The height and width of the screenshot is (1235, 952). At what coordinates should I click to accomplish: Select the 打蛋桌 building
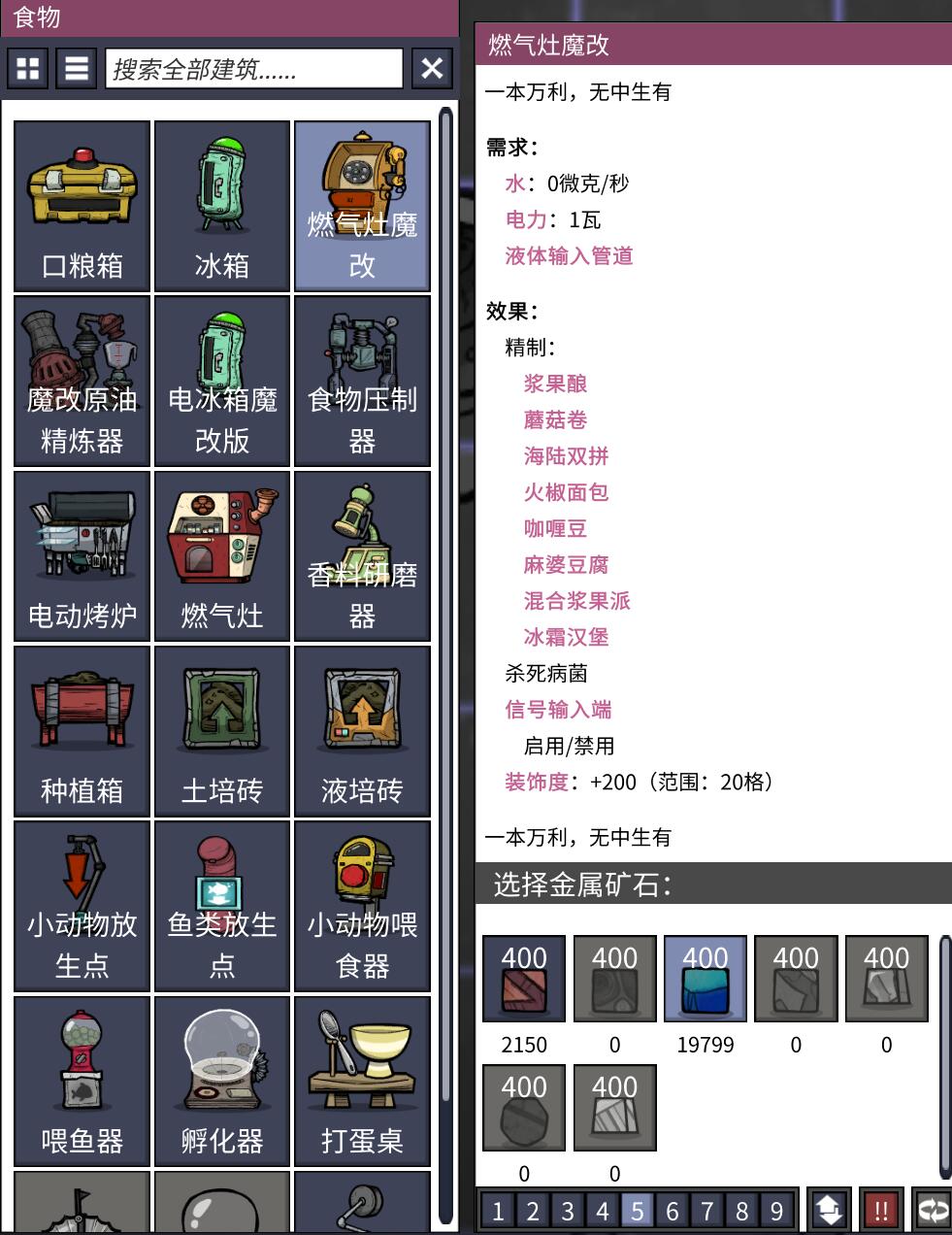point(362,1081)
